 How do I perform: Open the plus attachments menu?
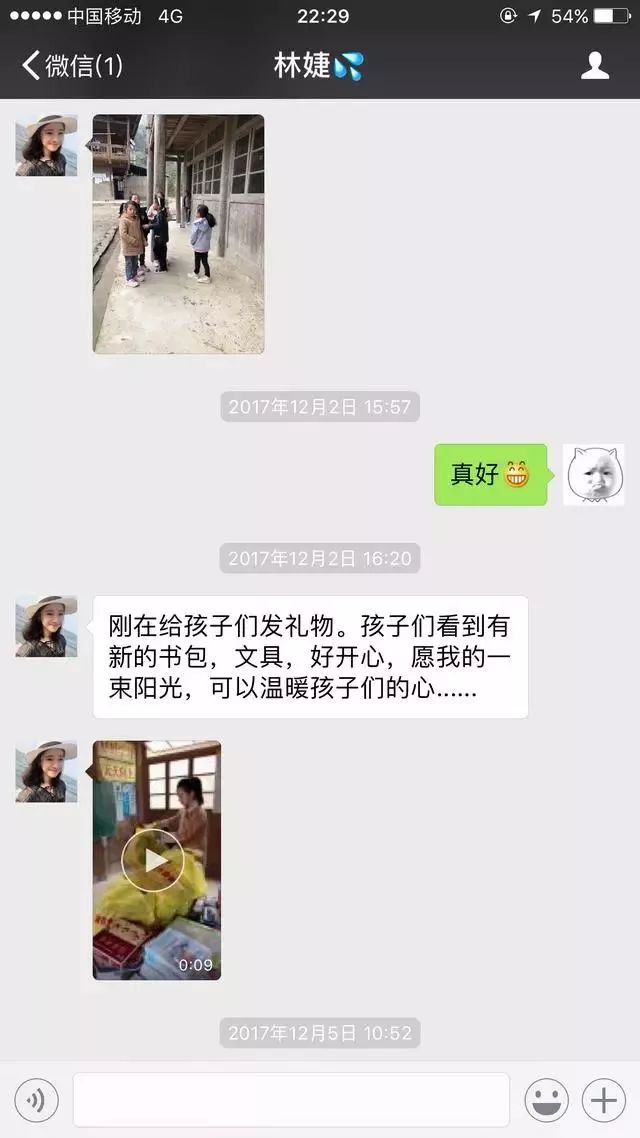pos(603,1100)
